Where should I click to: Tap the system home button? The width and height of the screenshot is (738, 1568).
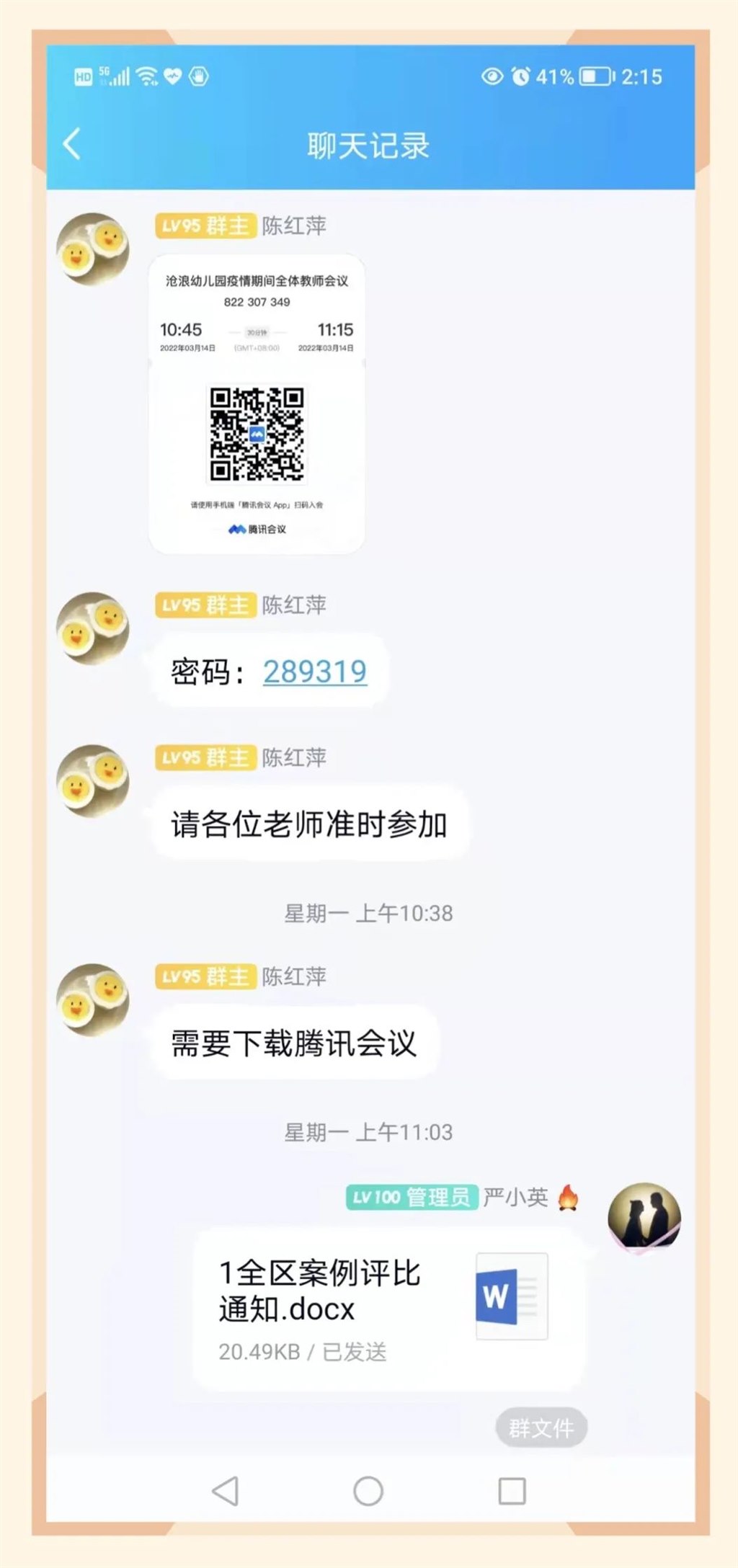368,1491
